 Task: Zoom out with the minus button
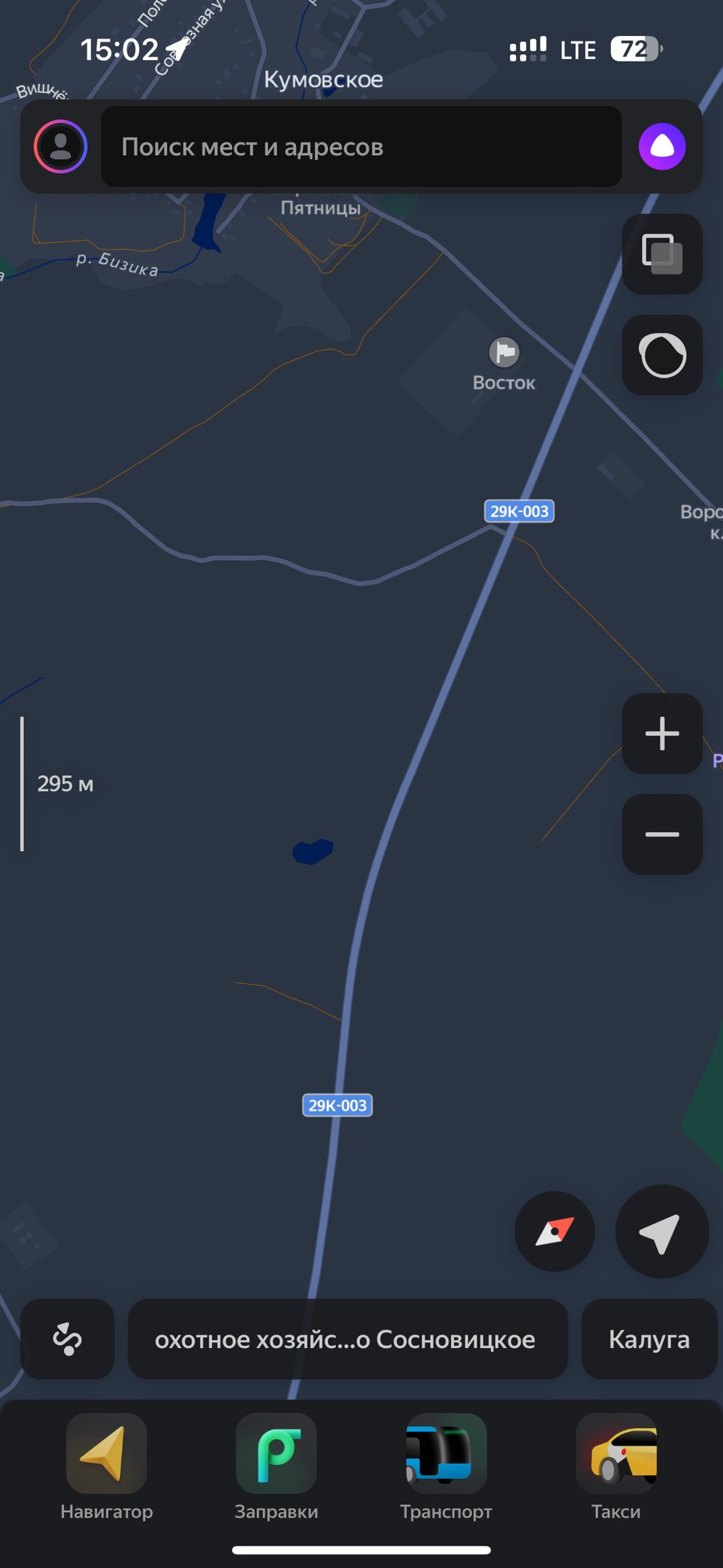(662, 834)
